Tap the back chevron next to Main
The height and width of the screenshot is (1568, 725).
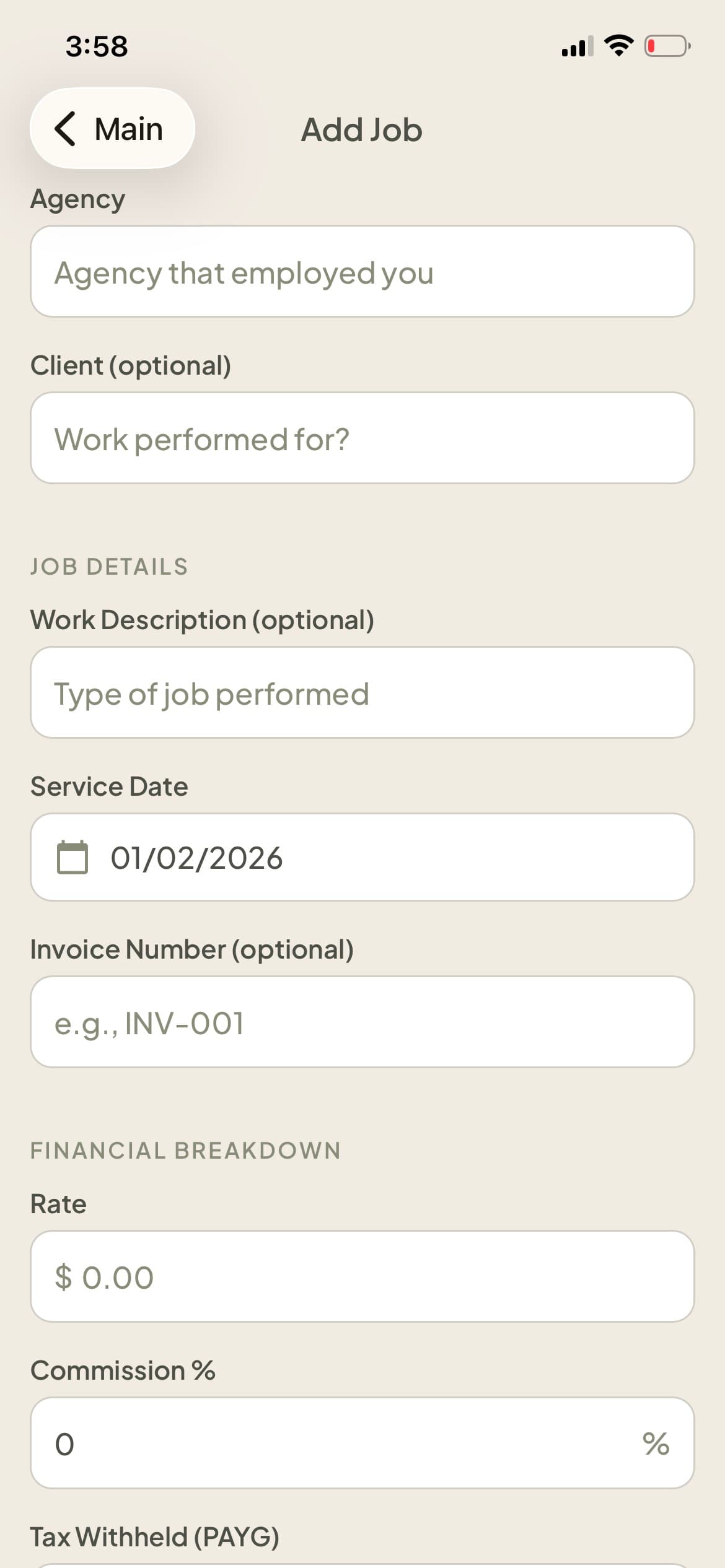[66, 128]
